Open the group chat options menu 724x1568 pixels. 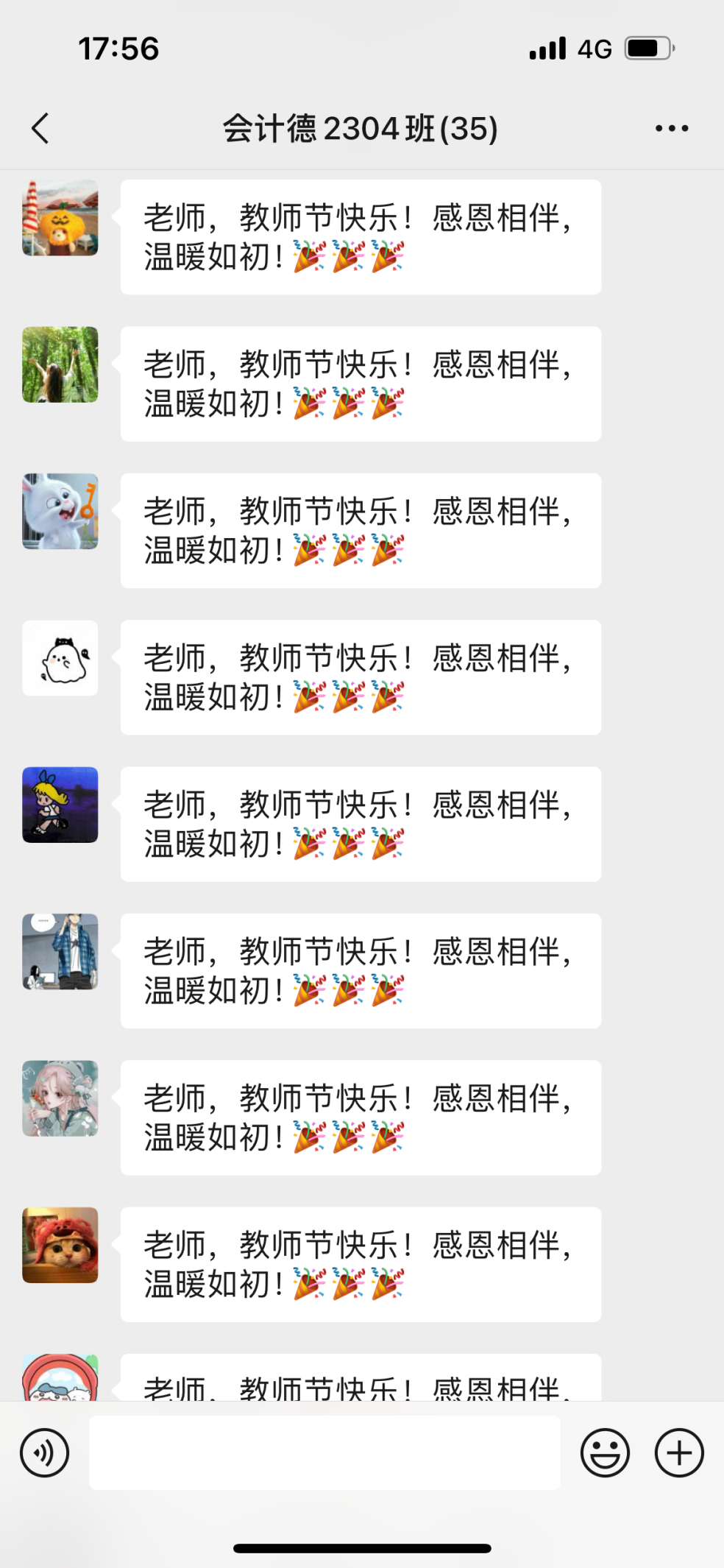tap(671, 128)
